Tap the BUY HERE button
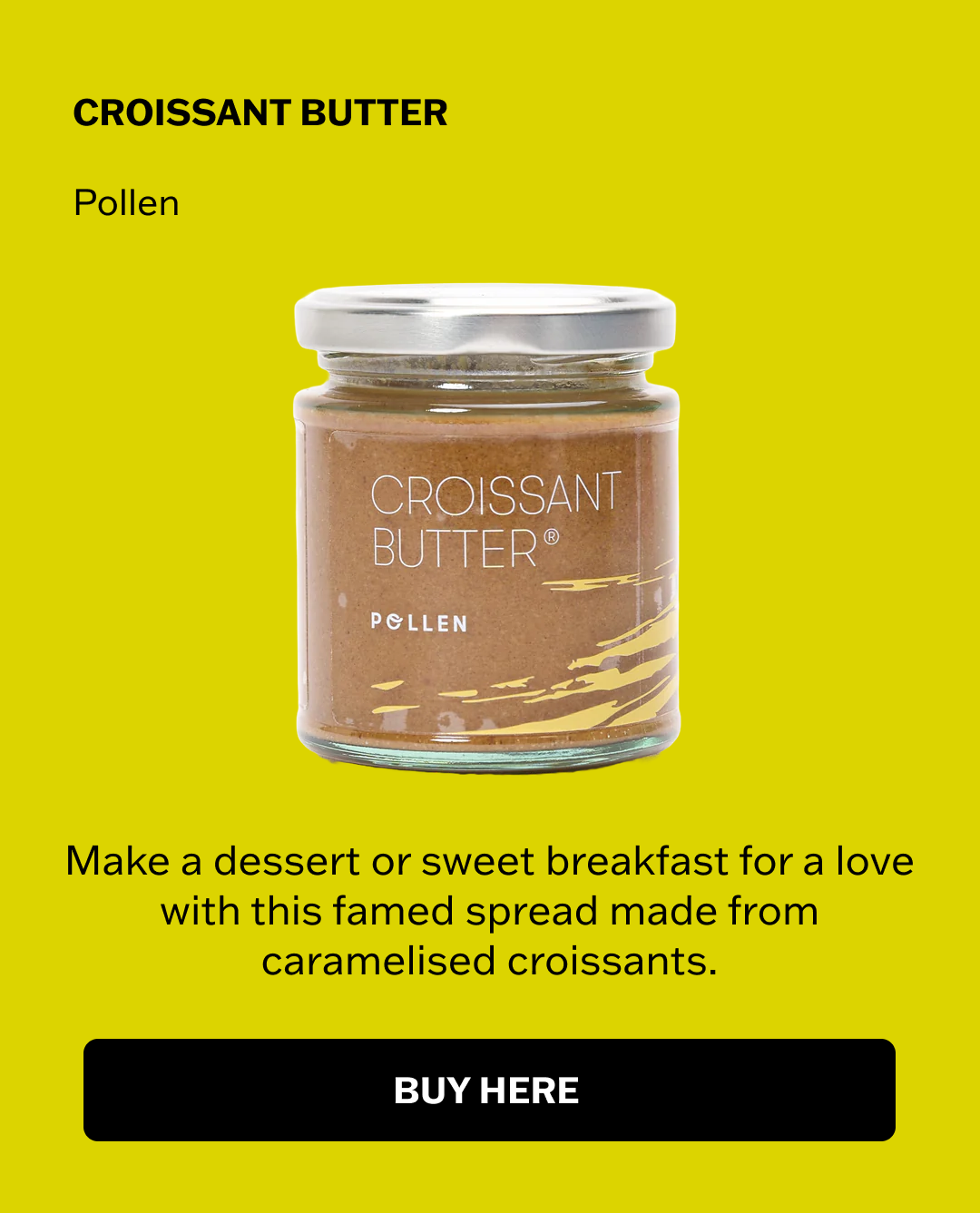Viewport: 980px width, 1213px height. [x=489, y=1090]
